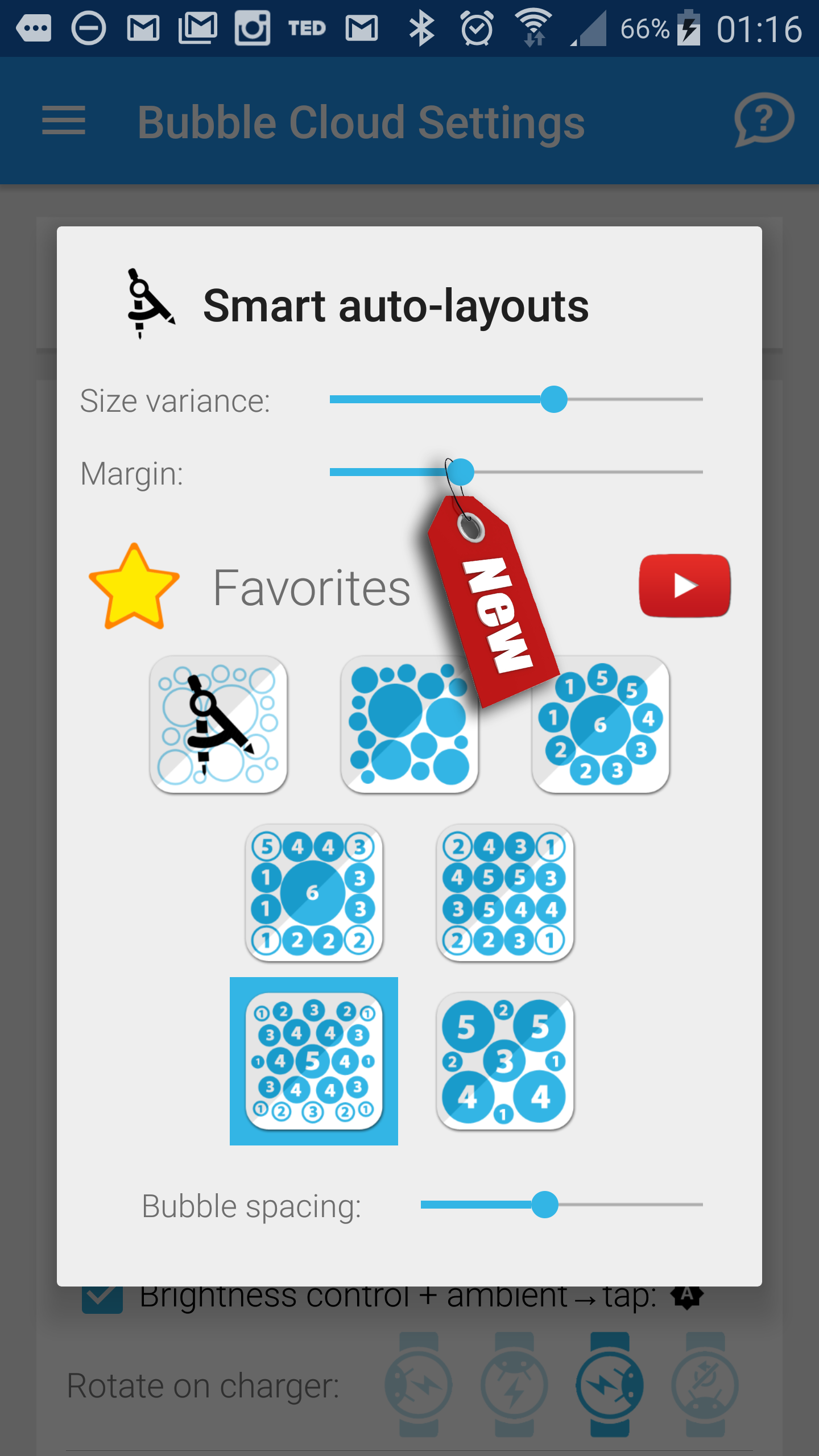Screen dimensions: 819x1456
Task: Pick layout with large 5, 3, 4 bubbles
Action: 505,1061
